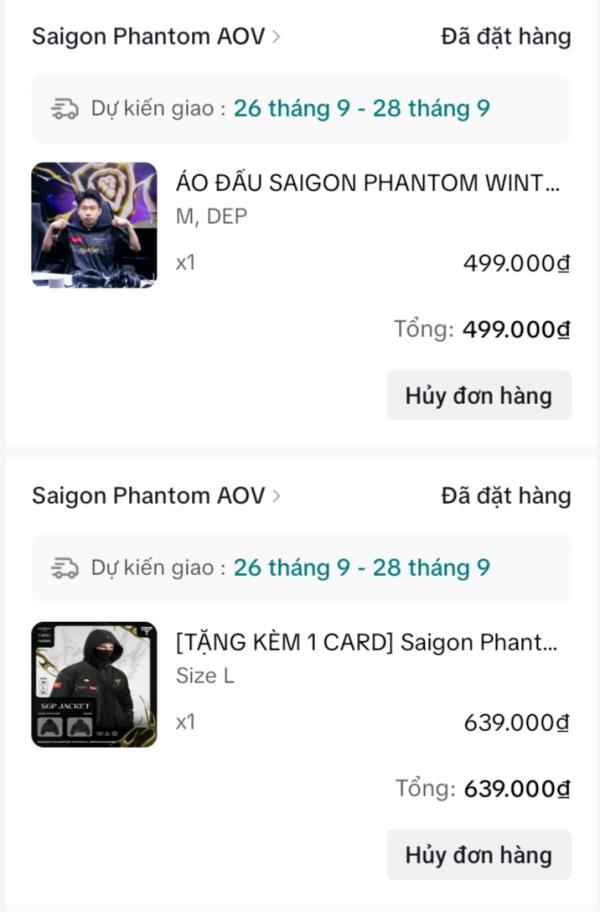
Task: Open Saigon Phantom AOV shop above 639.000đ order
Action: tap(155, 496)
